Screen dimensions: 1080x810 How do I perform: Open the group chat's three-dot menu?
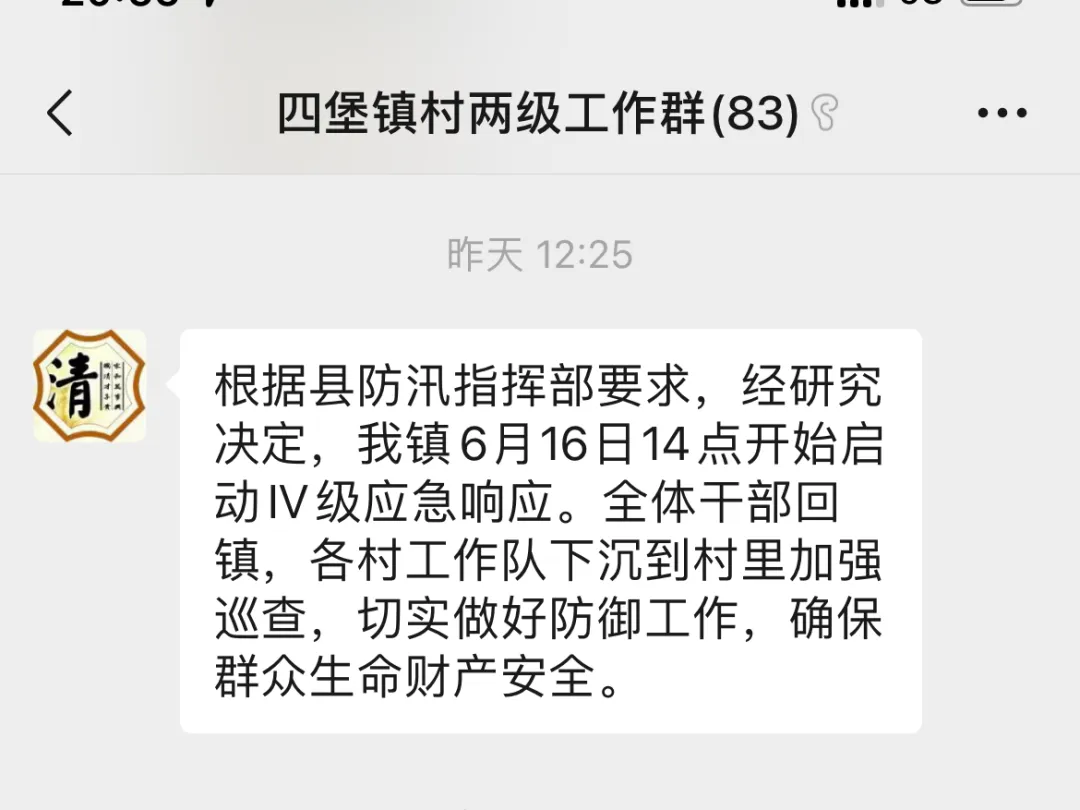[1002, 113]
